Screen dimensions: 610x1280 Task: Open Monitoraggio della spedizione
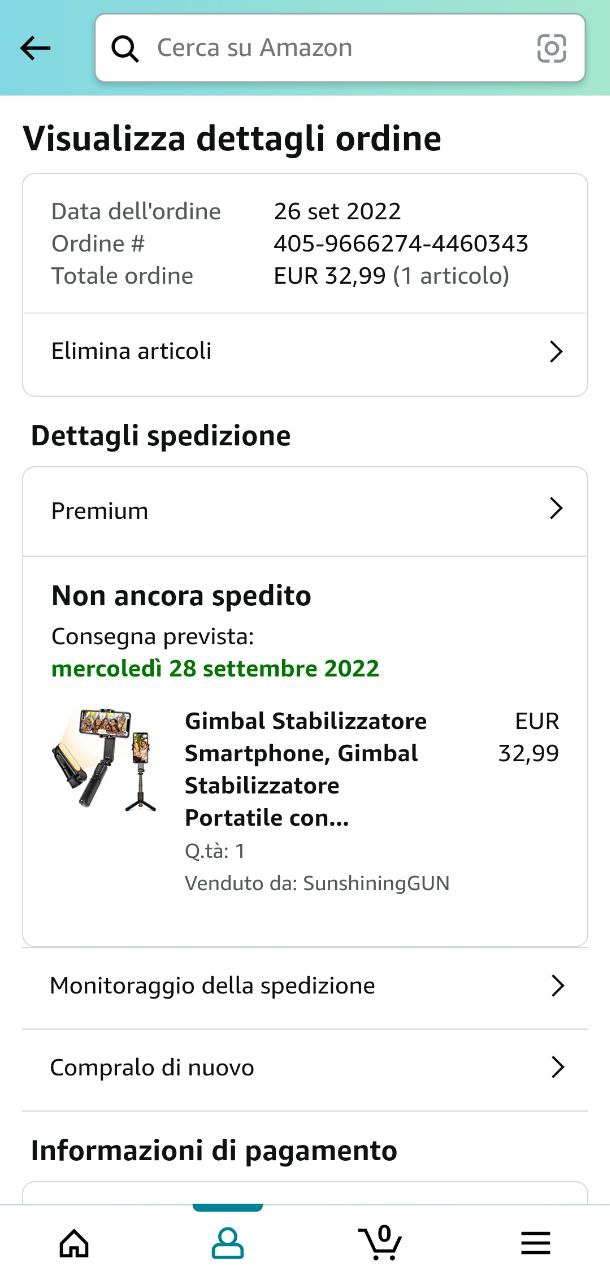coord(305,986)
